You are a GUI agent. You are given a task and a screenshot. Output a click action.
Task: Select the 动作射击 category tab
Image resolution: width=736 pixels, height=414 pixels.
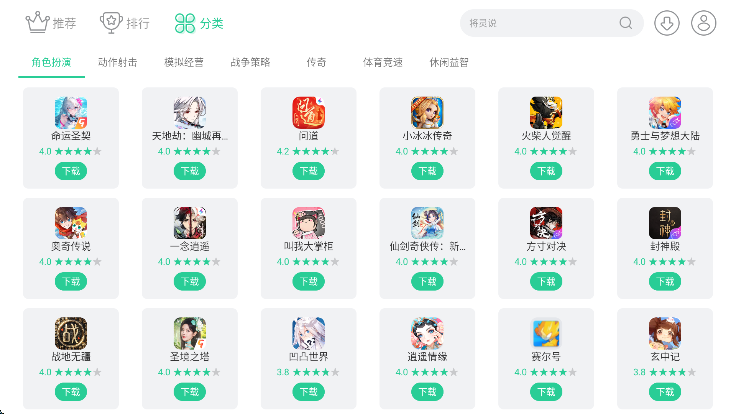click(118, 62)
